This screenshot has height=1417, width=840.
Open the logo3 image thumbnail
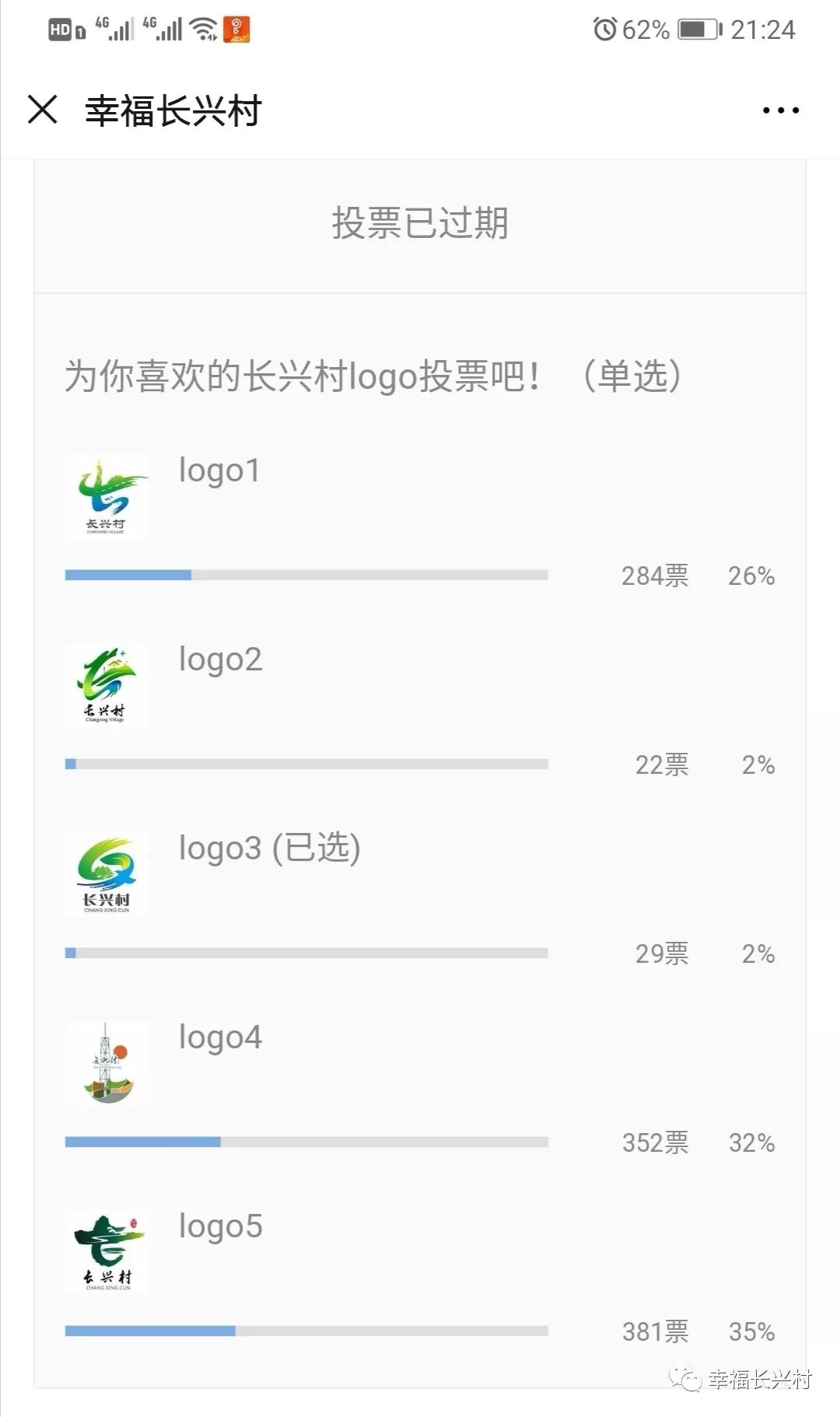pyautogui.click(x=107, y=875)
